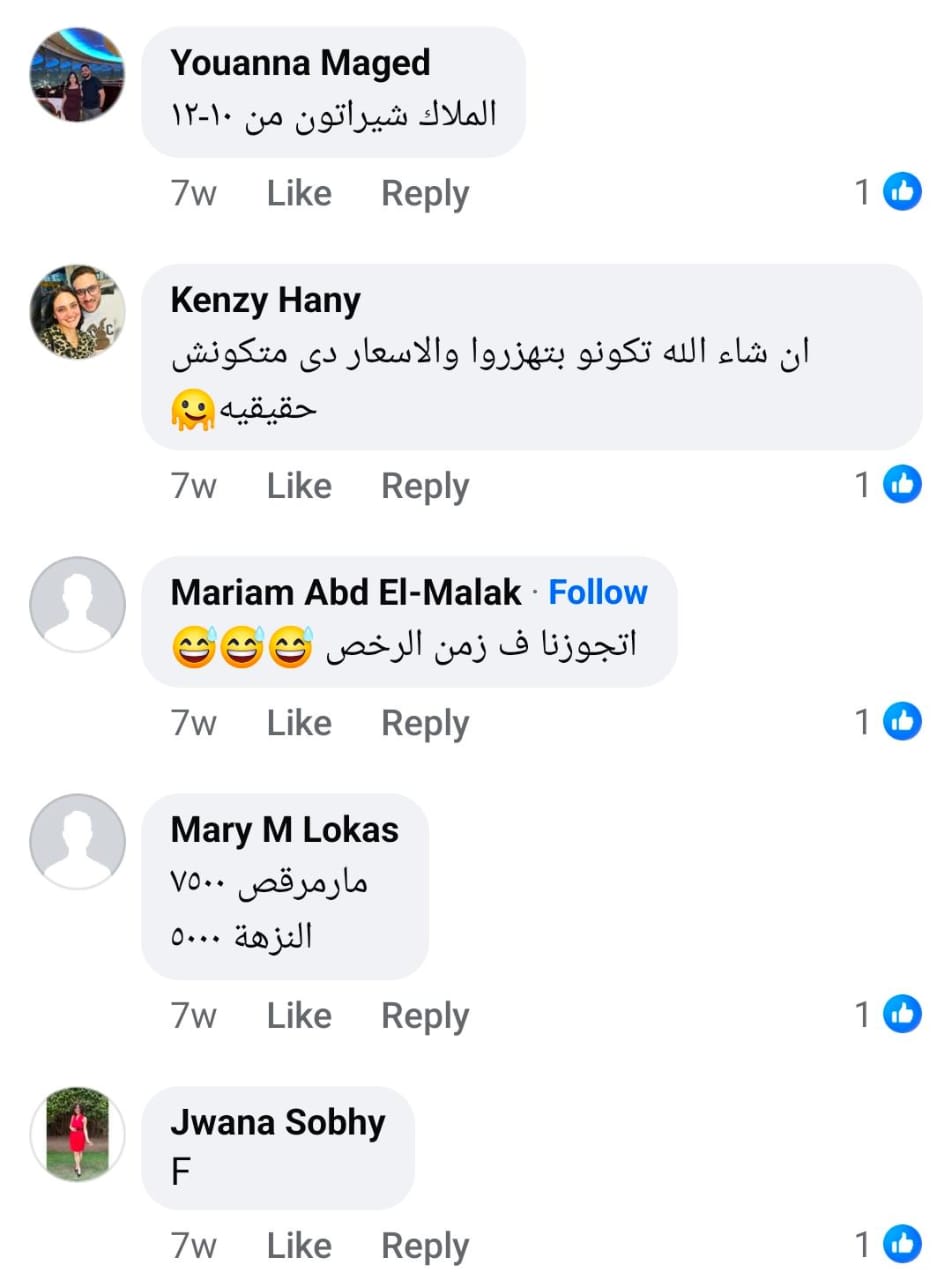This screenshot has width=952, height=1280.
Task: Follow Mariam Abd El-Malak
Action: point(598,592)
